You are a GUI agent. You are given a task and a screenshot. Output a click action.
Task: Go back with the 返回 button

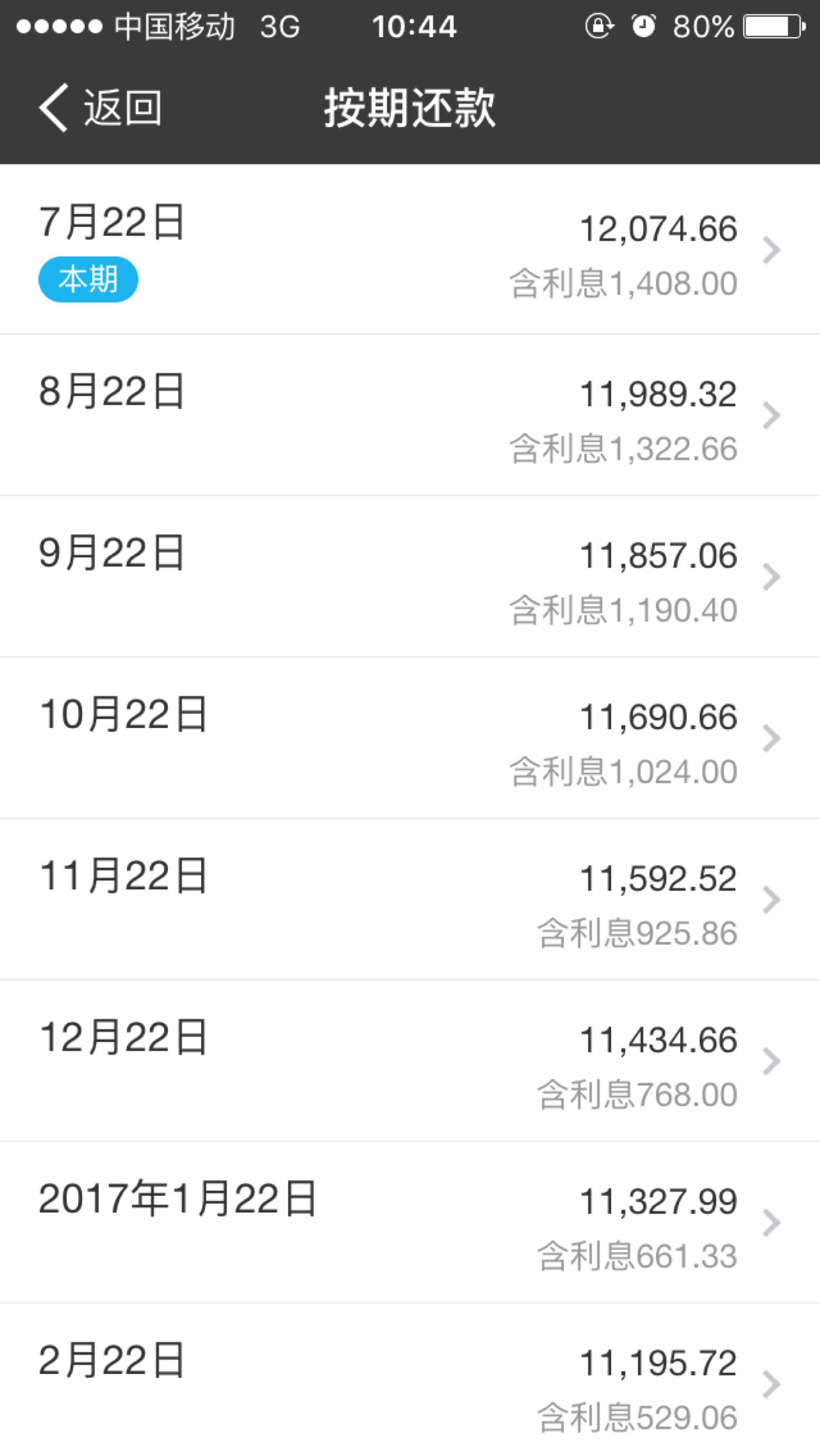click(101, 107)
